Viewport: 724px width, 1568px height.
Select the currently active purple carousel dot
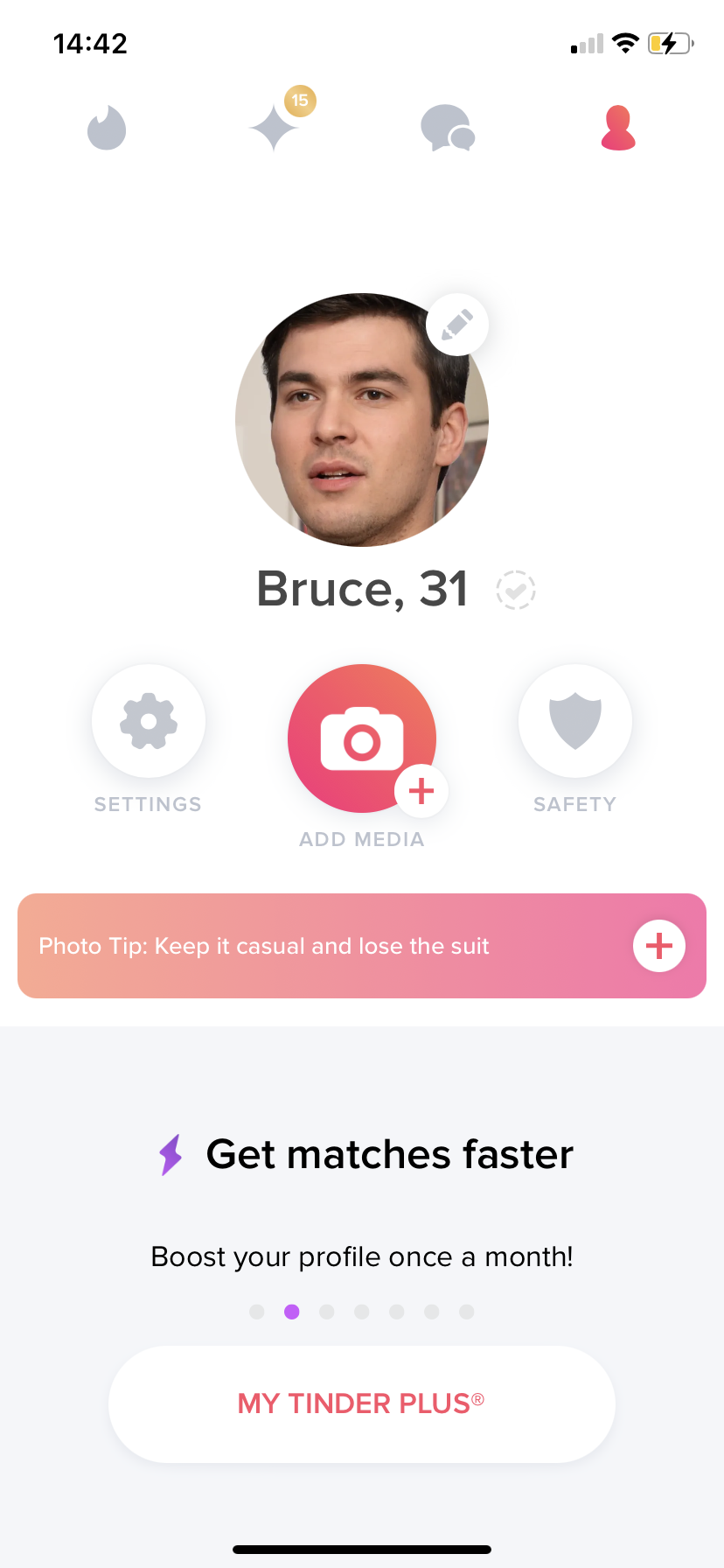click(291, 1312)
